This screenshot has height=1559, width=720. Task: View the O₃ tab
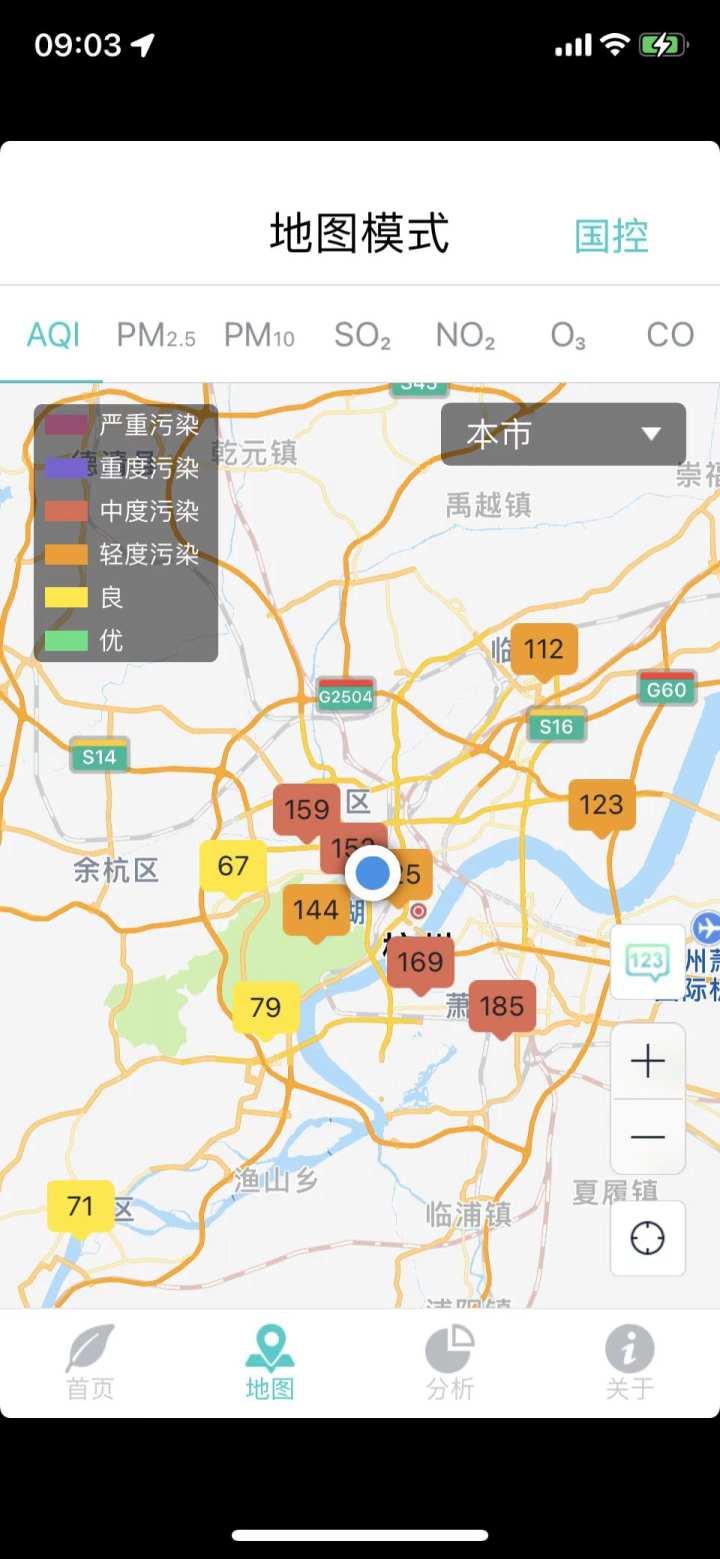(x=568, y=335)
